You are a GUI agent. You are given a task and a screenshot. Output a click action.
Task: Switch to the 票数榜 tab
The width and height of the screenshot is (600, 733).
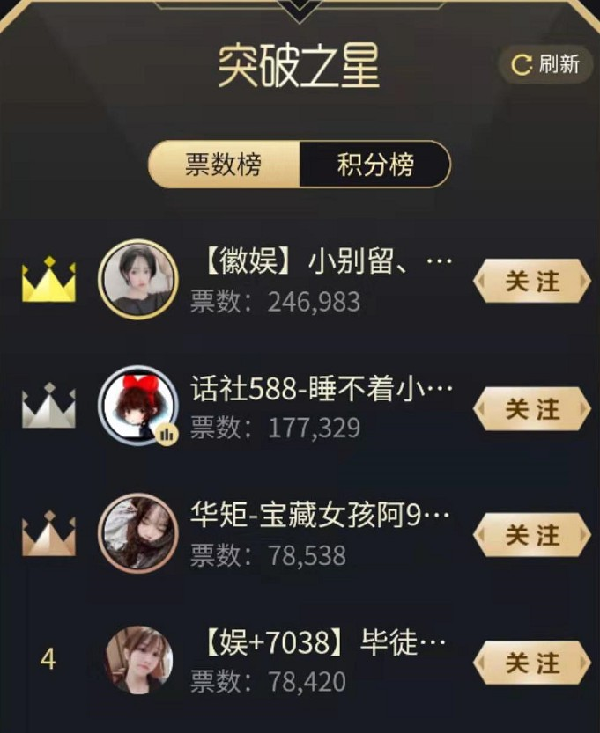point(223,165)
